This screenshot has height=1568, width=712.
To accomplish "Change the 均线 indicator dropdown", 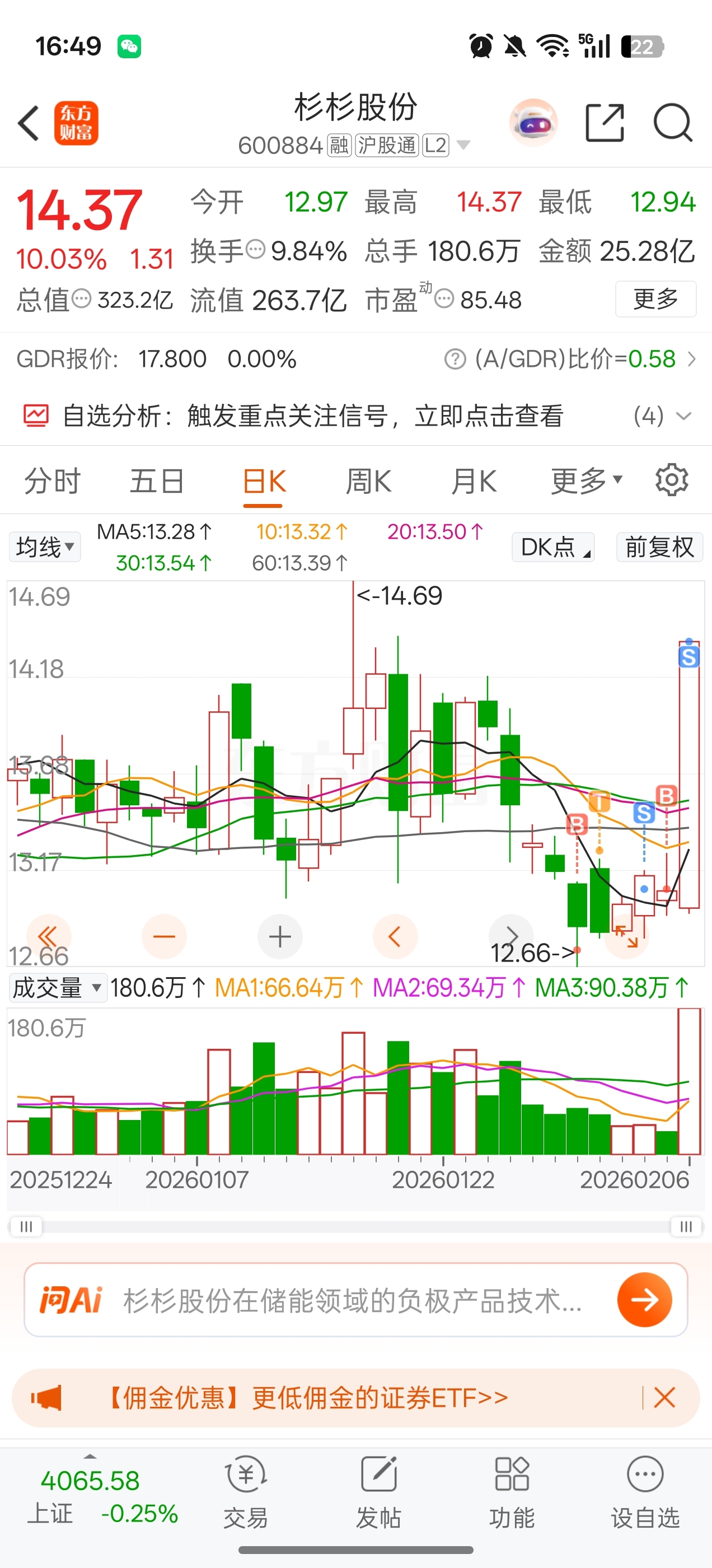I will 45,547.
